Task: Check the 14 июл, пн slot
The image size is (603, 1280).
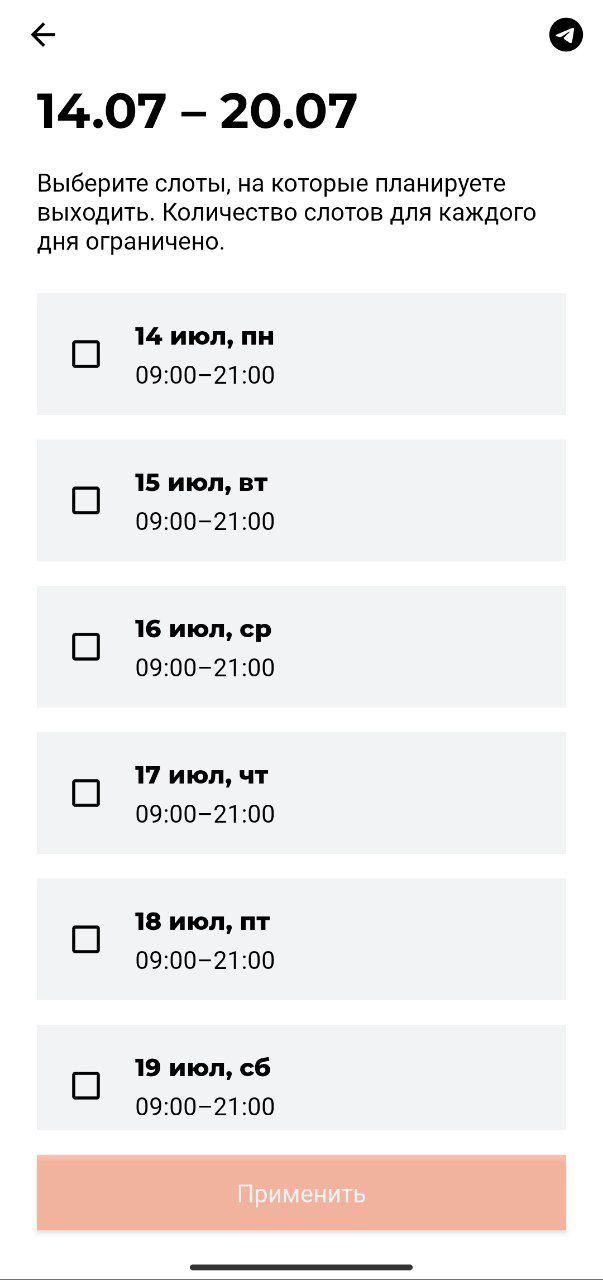Action: 86,354
